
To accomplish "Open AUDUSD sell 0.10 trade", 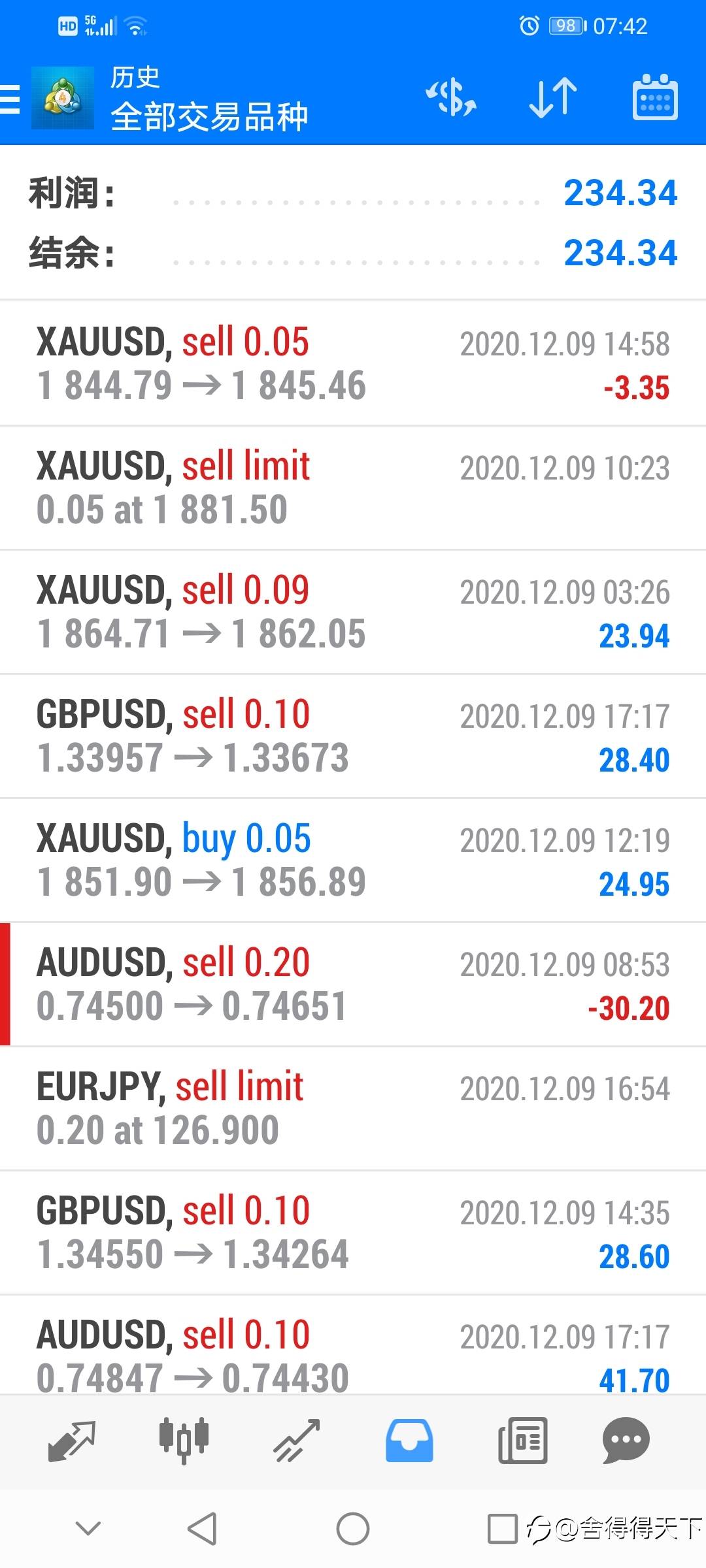I will (x=353, y=1345).
